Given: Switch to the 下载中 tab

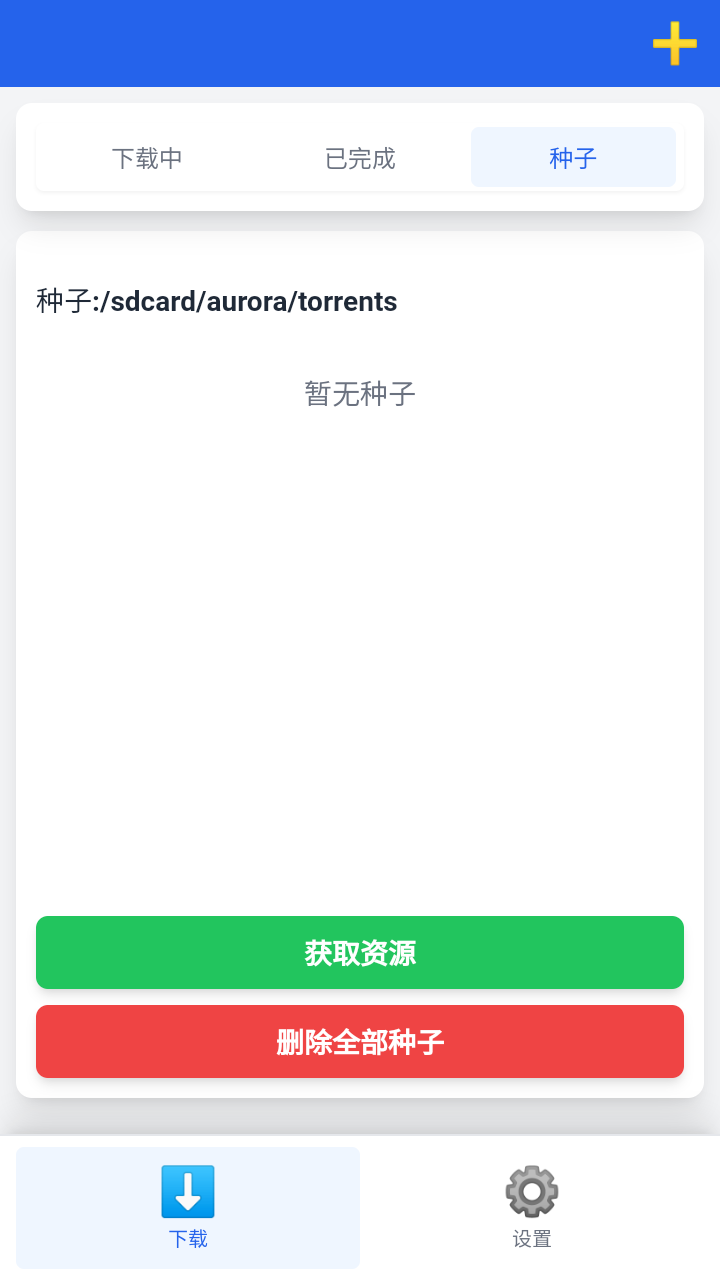Looking at the screenshot, I should 147,157.
